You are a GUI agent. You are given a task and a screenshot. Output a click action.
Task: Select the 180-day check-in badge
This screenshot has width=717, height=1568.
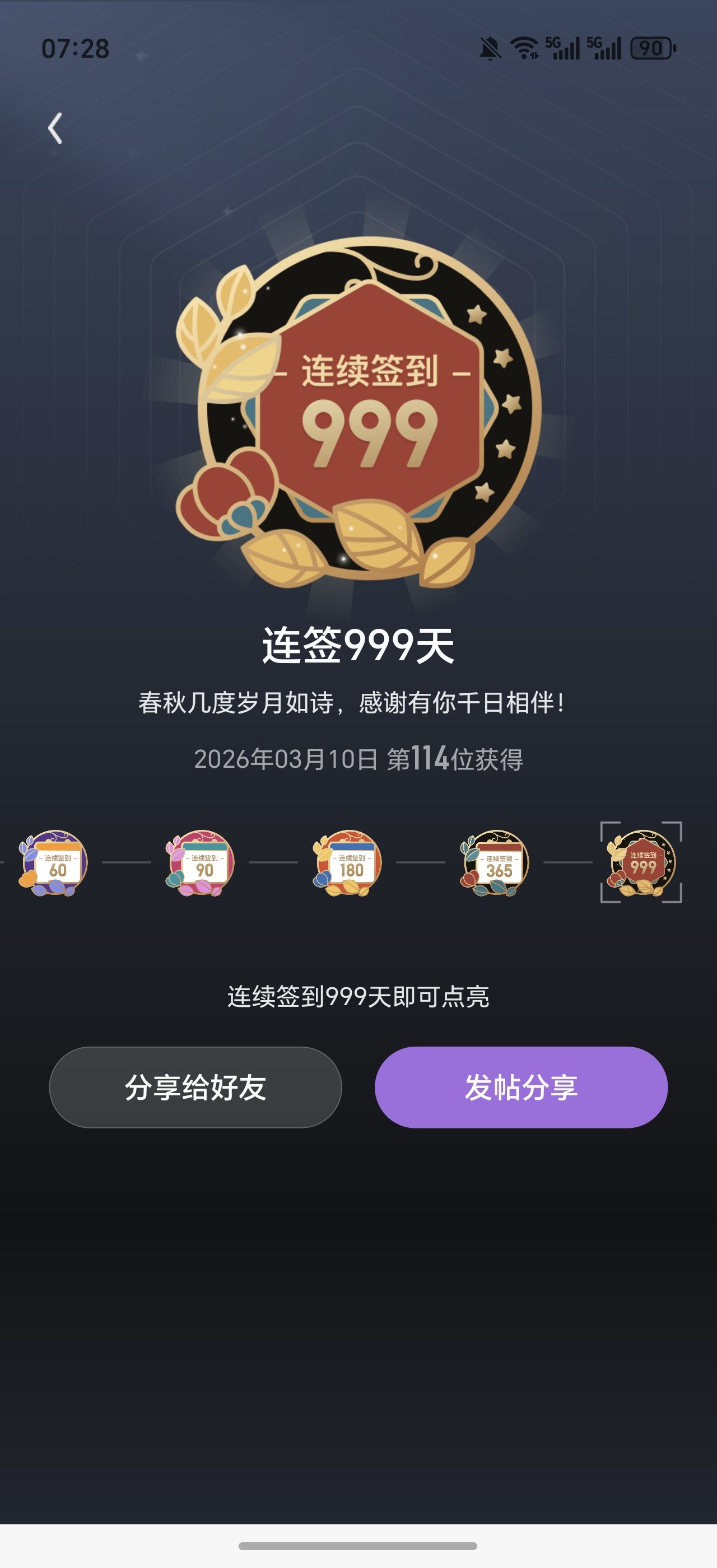(347, 862)
